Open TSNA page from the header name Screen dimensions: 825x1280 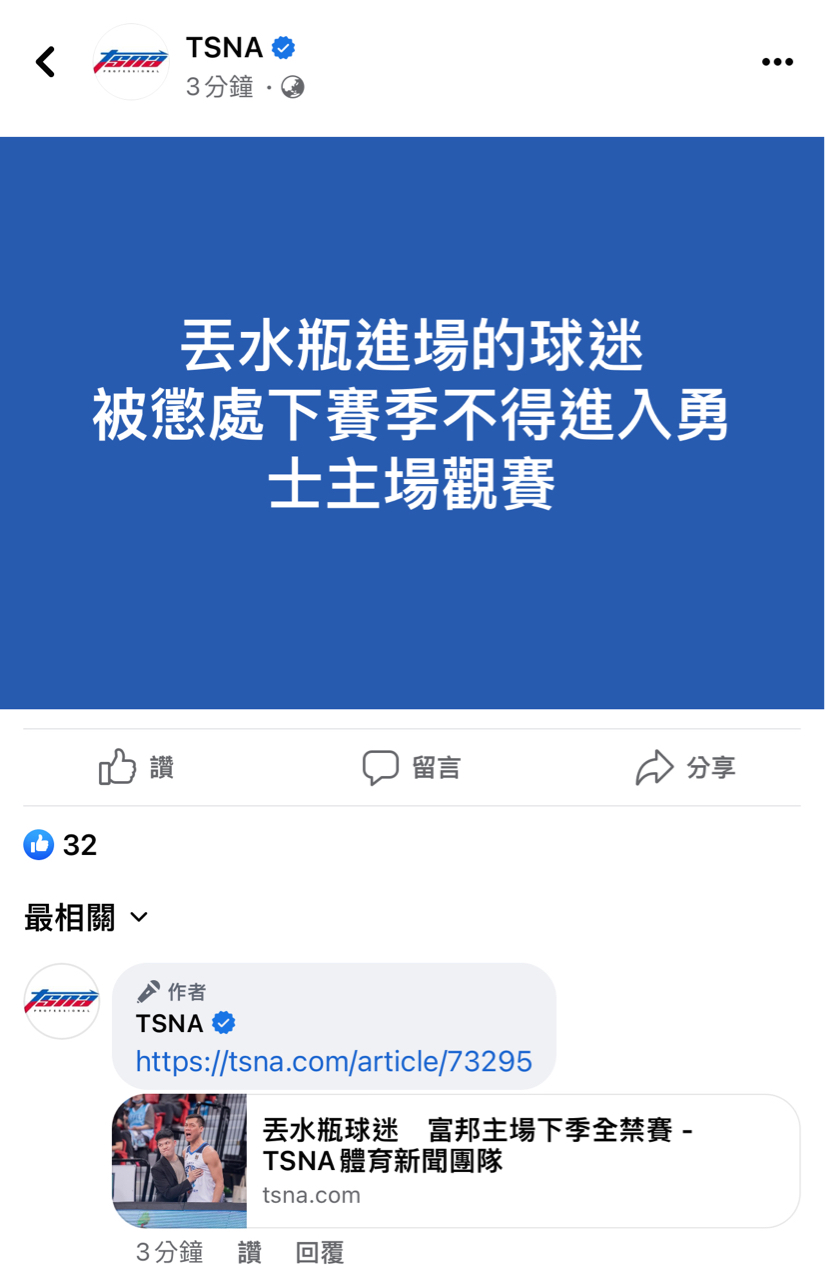click(x=225, y=47)
